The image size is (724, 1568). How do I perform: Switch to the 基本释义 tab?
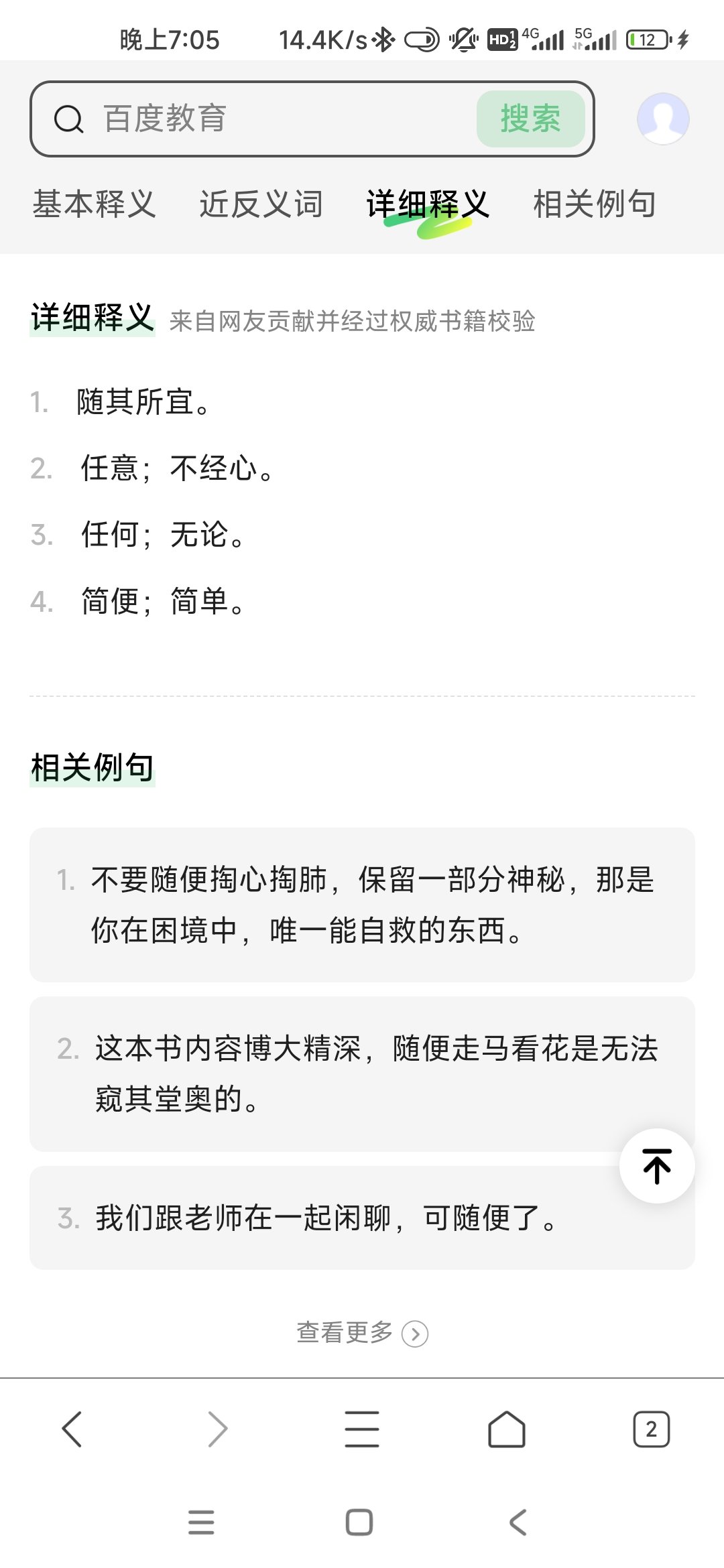tap(95, 204)
